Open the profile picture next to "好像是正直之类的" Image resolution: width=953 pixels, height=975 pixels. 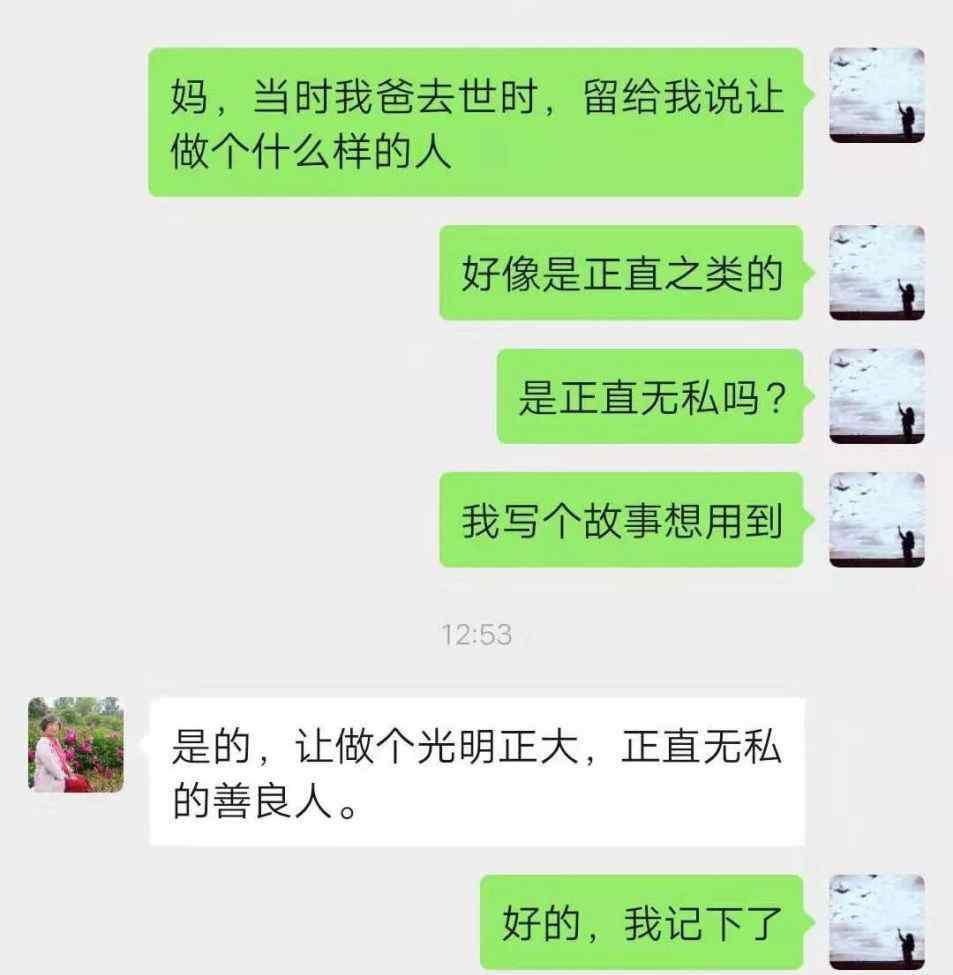tap(877, 273)
